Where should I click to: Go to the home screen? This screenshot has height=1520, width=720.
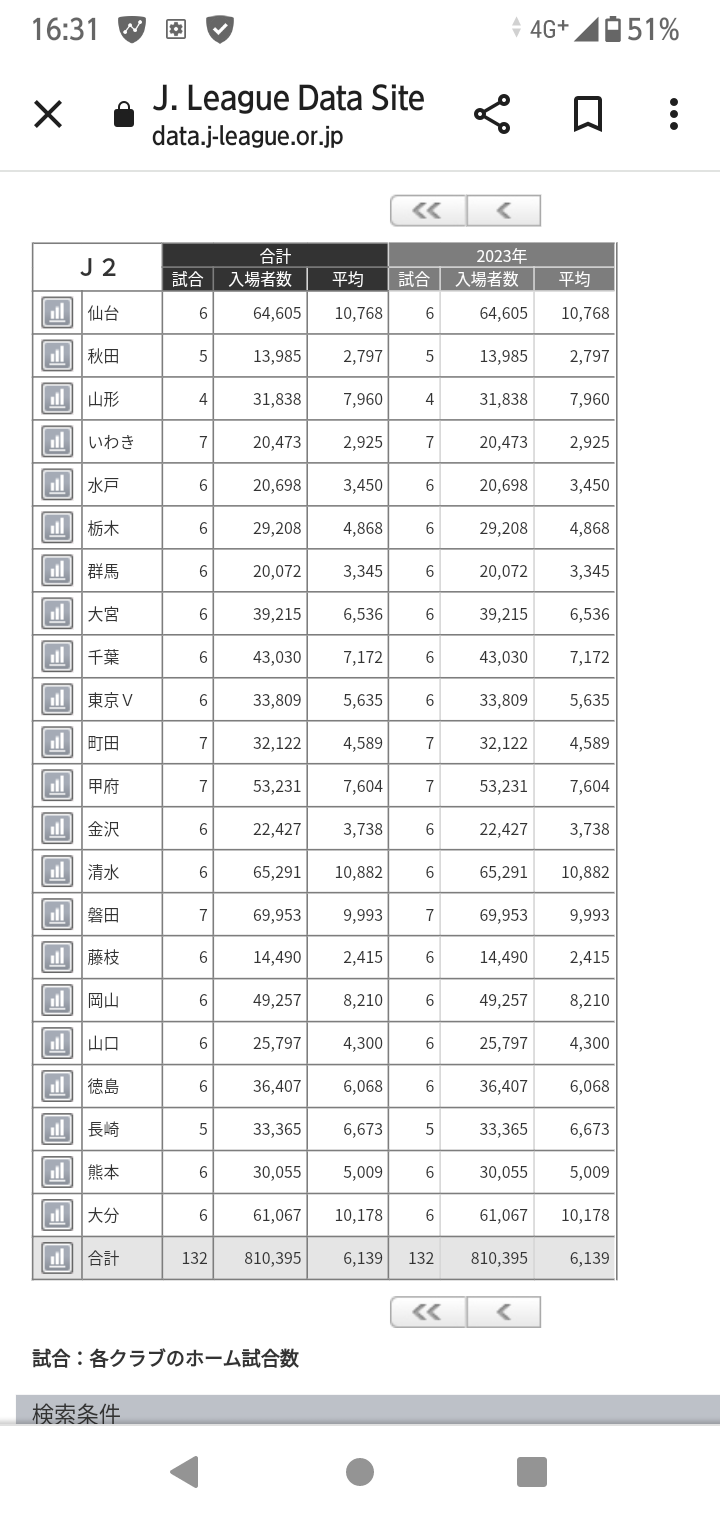coord(360,1472)
